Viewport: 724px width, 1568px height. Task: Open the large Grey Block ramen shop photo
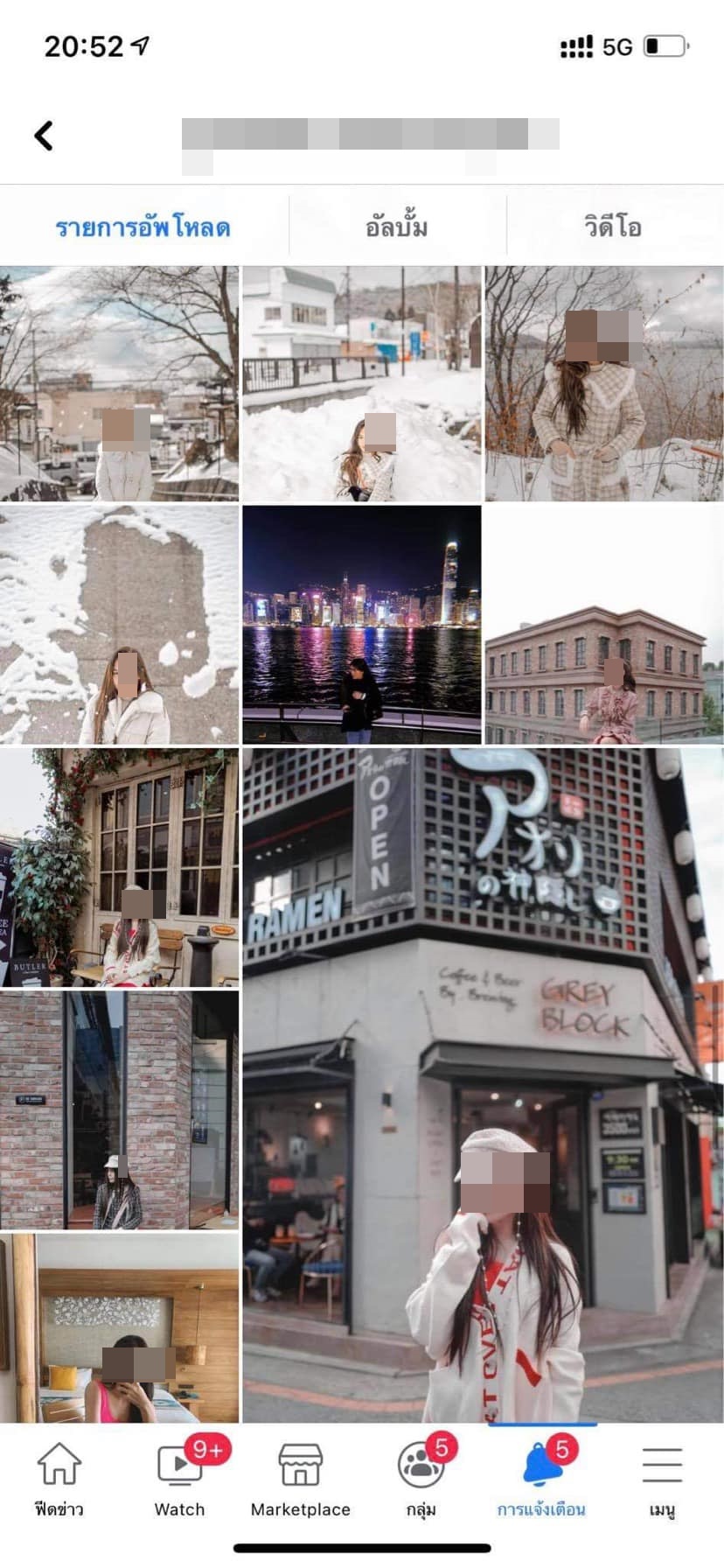coord(482,1085)
